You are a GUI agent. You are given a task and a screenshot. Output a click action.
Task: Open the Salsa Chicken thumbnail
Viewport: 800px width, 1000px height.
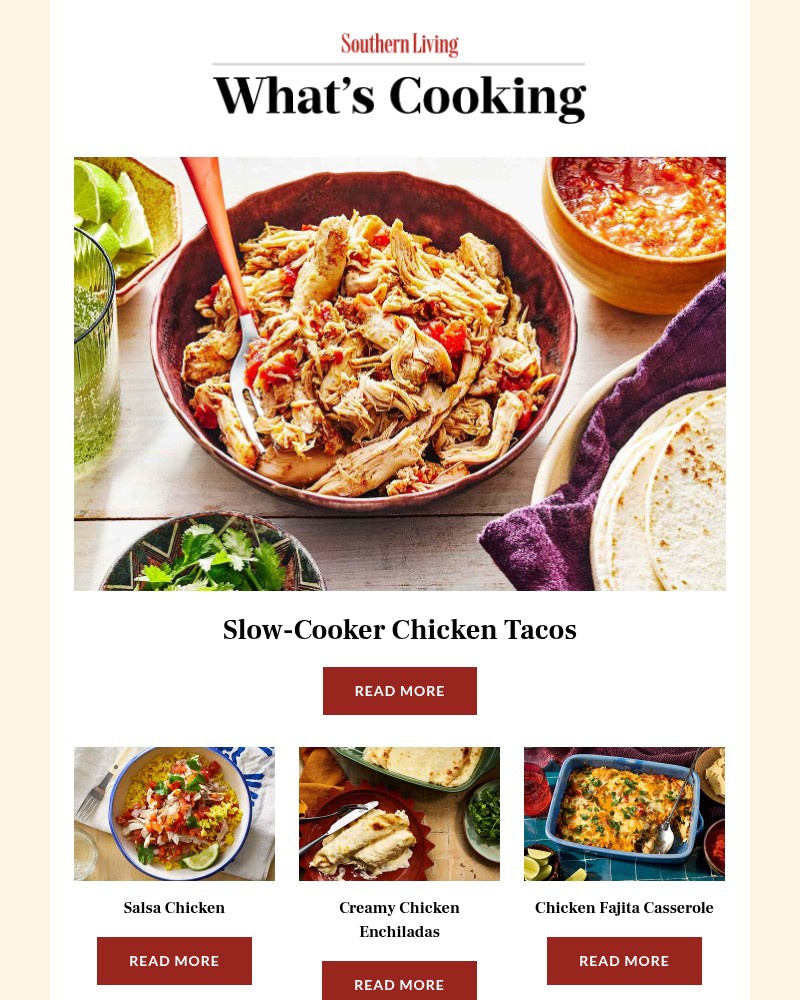174,813
